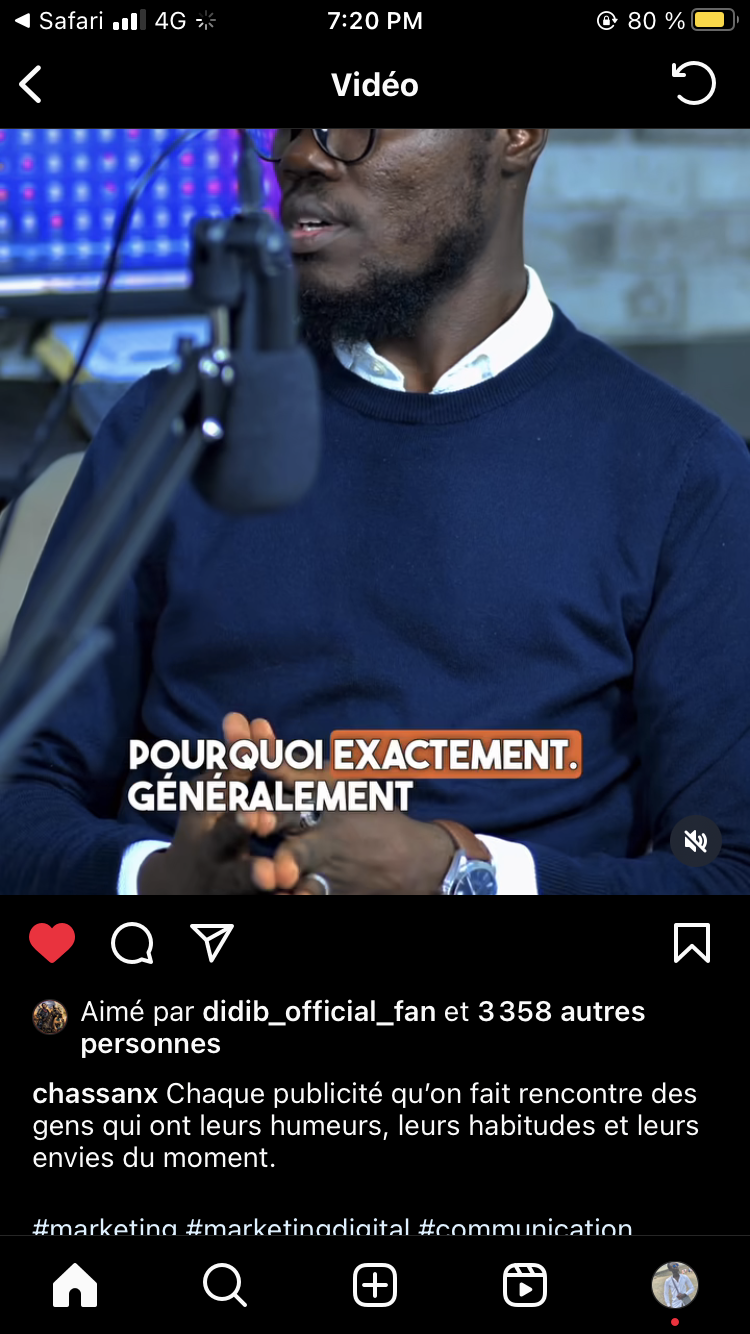This screenshot has width=750, height=1334.
Task: Unmute the video sound
Action: [x=695, y=841]
